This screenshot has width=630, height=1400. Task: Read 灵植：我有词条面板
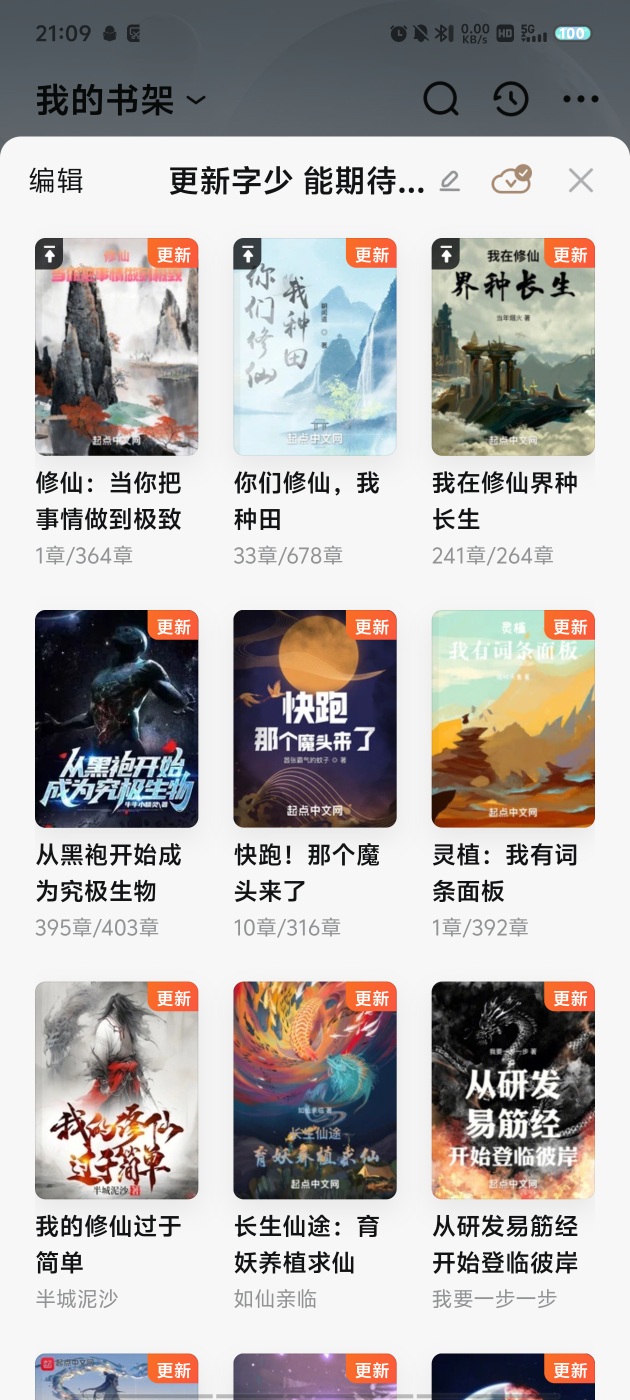pos(513,719)
